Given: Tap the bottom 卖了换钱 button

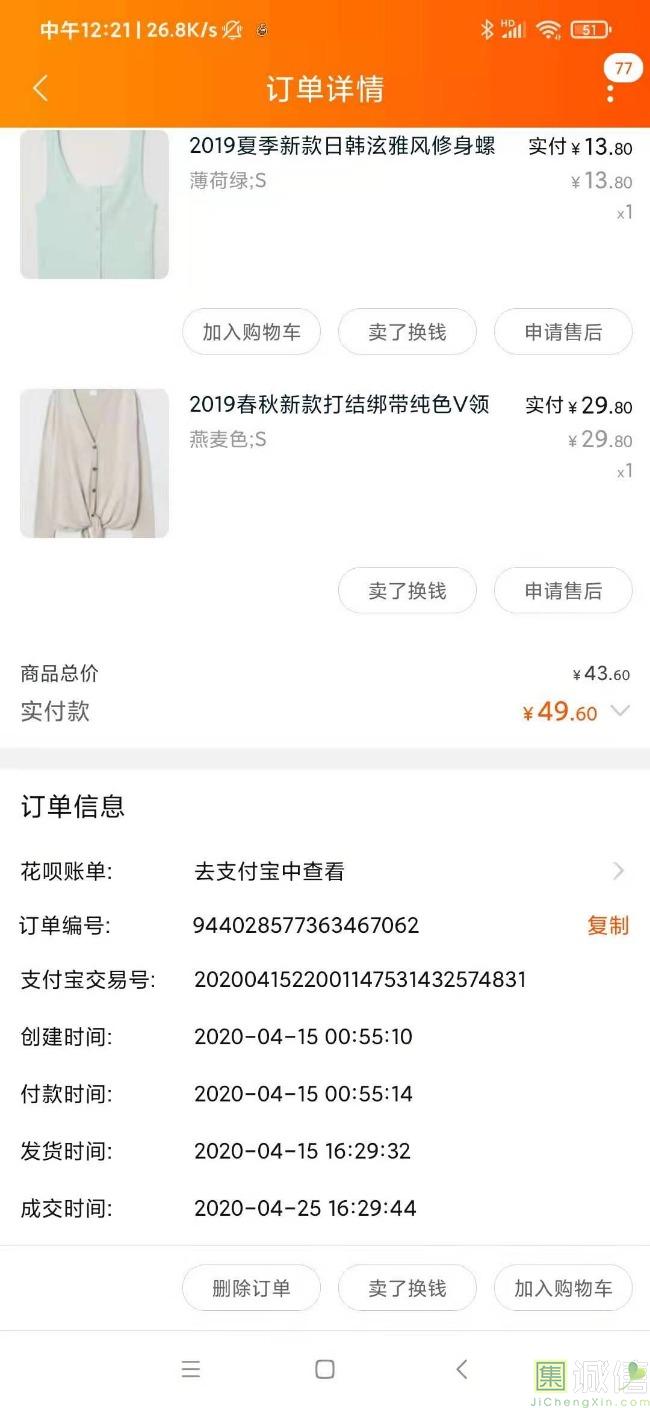Looking at the screenshot, I should click(x=407, y=1288).
